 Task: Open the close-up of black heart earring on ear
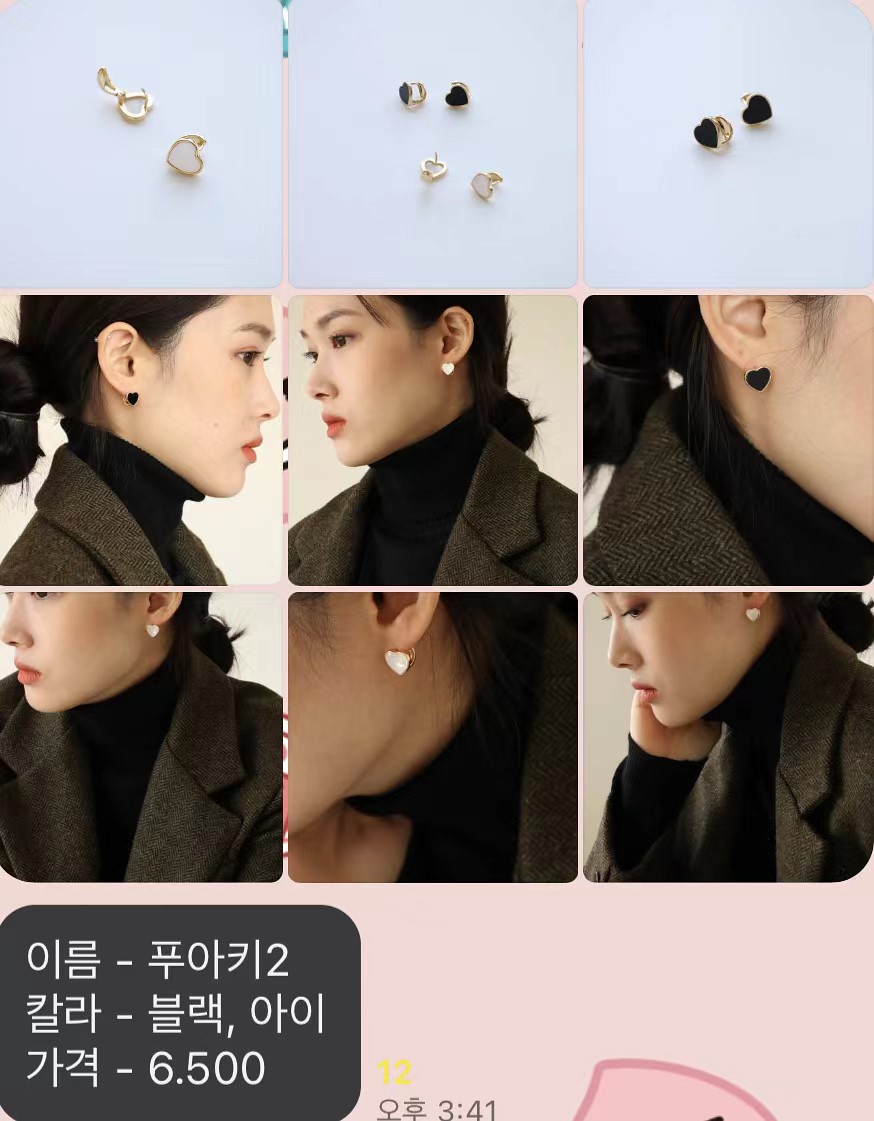[728, 440]
